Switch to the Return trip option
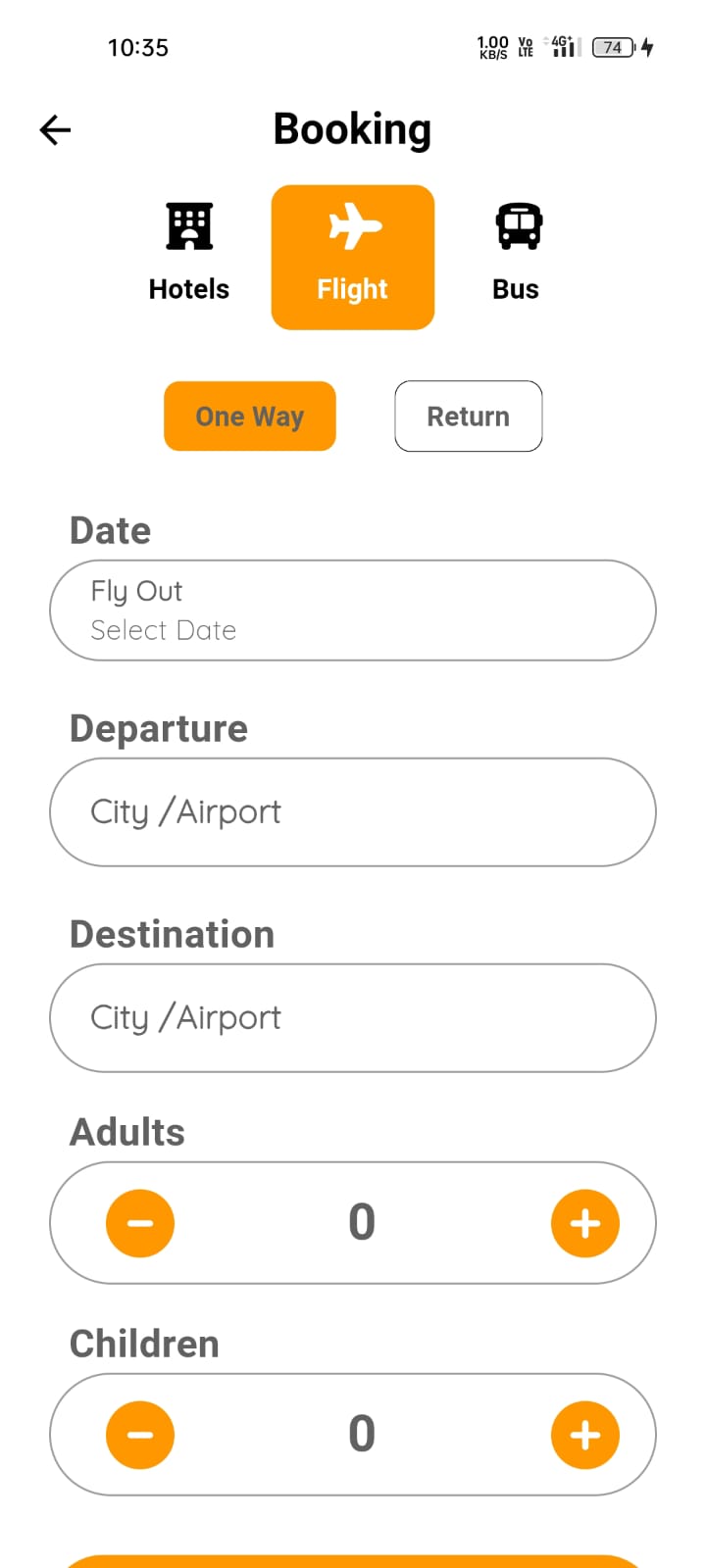Viewport: 706px width, 1568px height. point(468,416)
